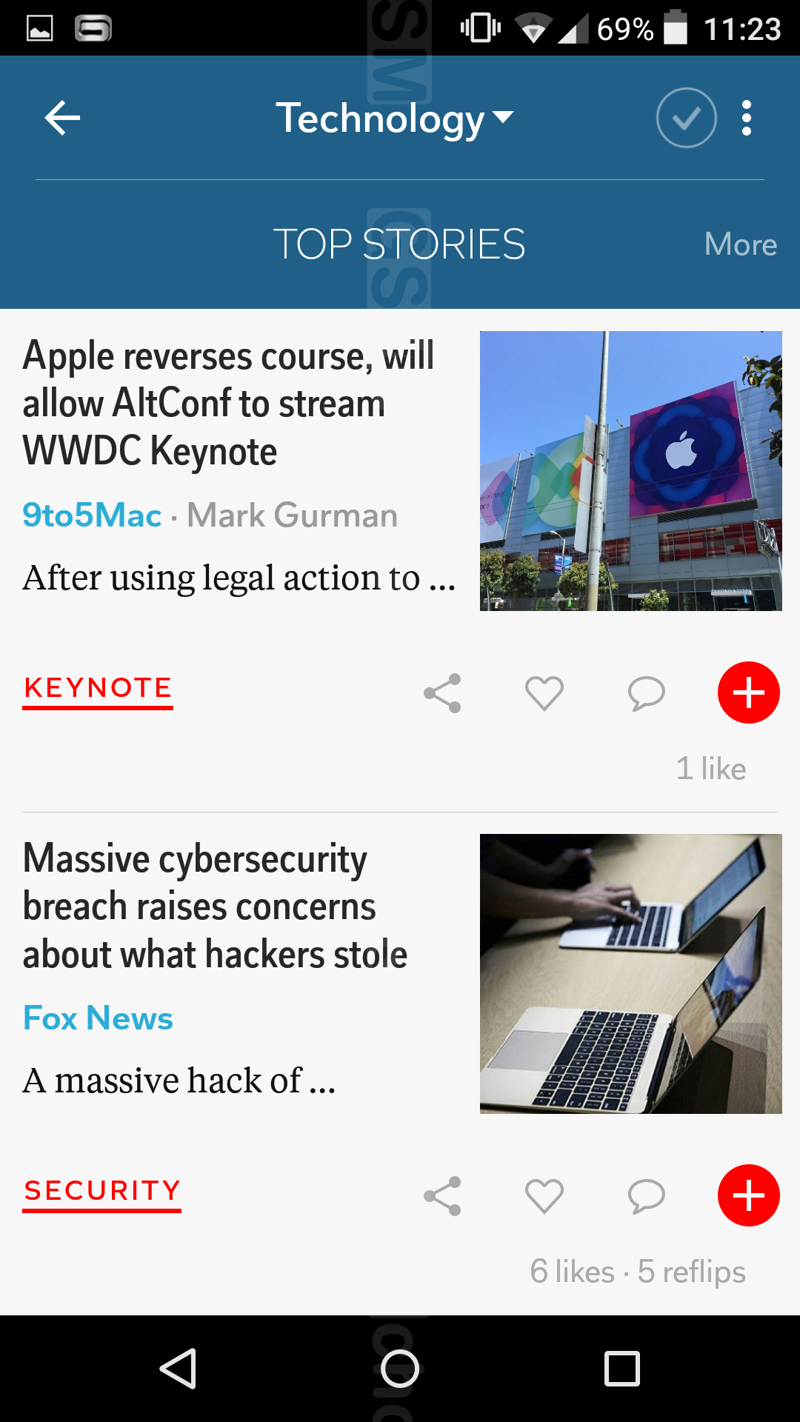
Task: Like the Apple AltConf story
Action: click(544, 693)
